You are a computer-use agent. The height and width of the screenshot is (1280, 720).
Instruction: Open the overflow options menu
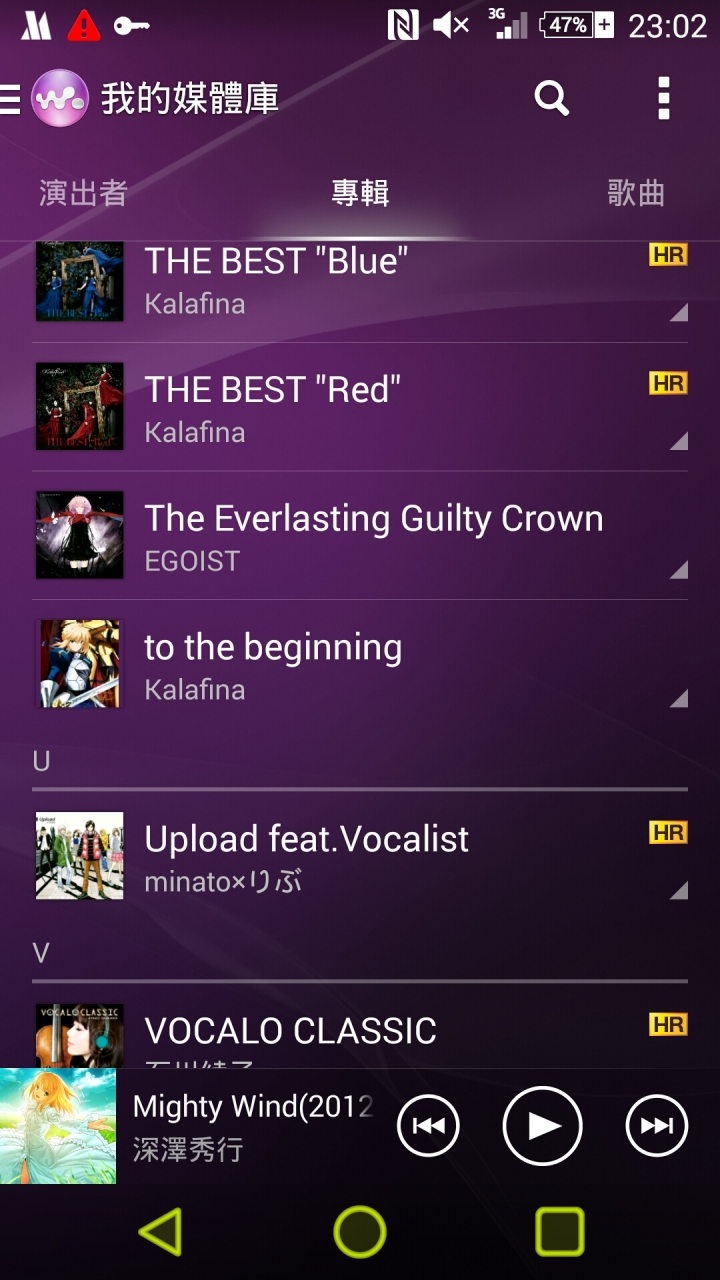[663, 98]
